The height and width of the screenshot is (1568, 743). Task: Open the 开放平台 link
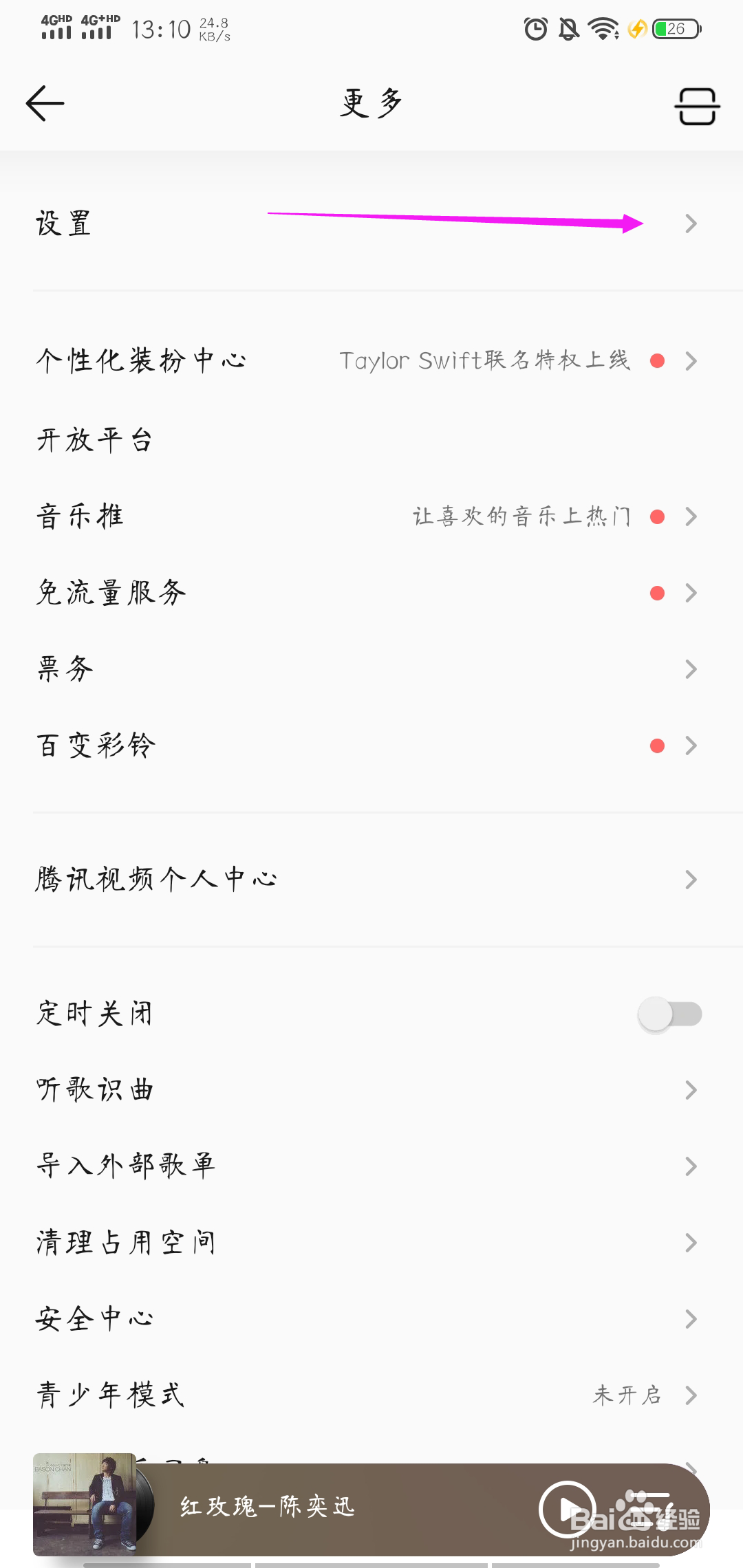click(x=94, y=439)
